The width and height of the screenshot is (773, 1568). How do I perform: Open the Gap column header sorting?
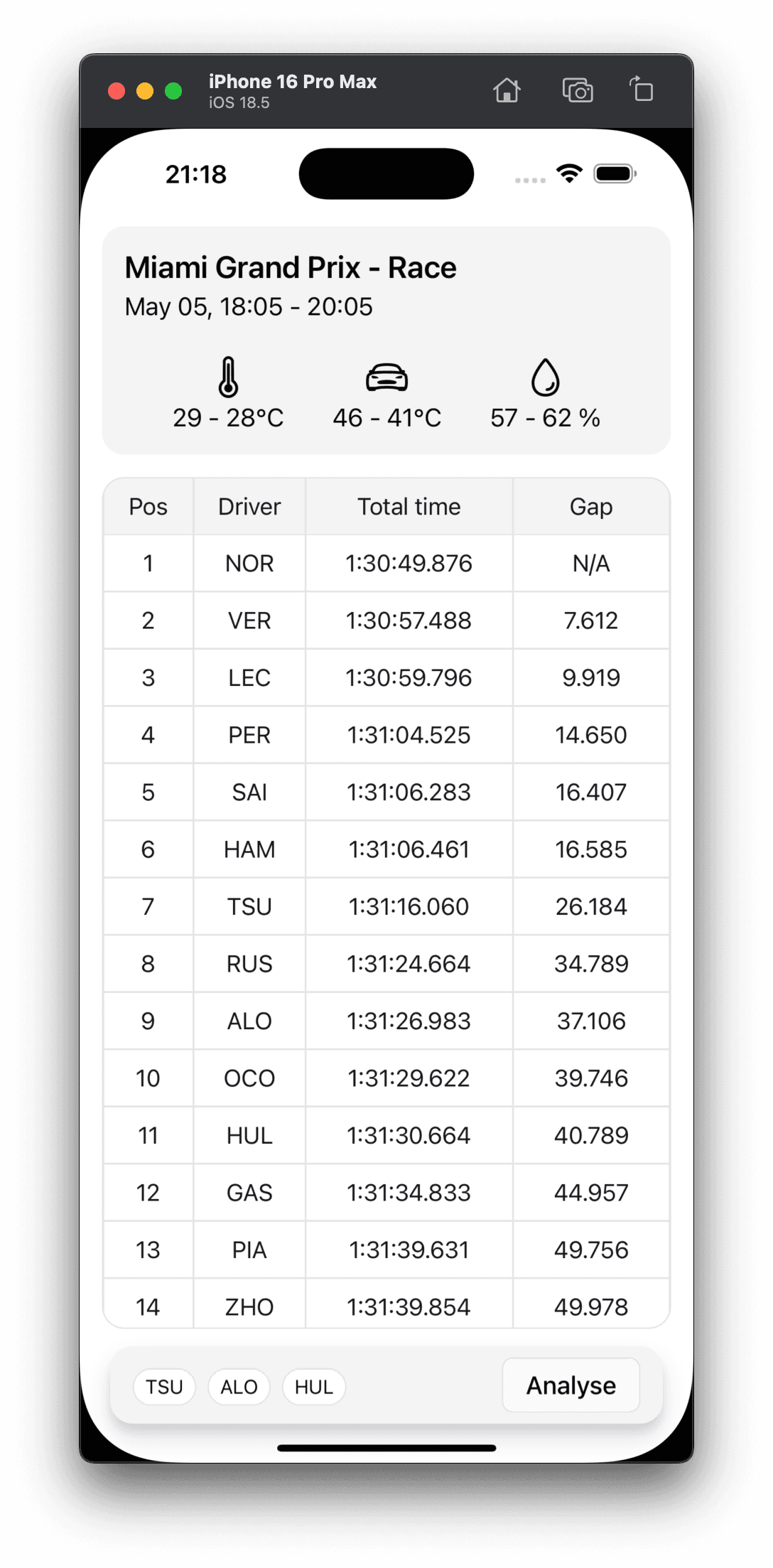pos(590,506)
